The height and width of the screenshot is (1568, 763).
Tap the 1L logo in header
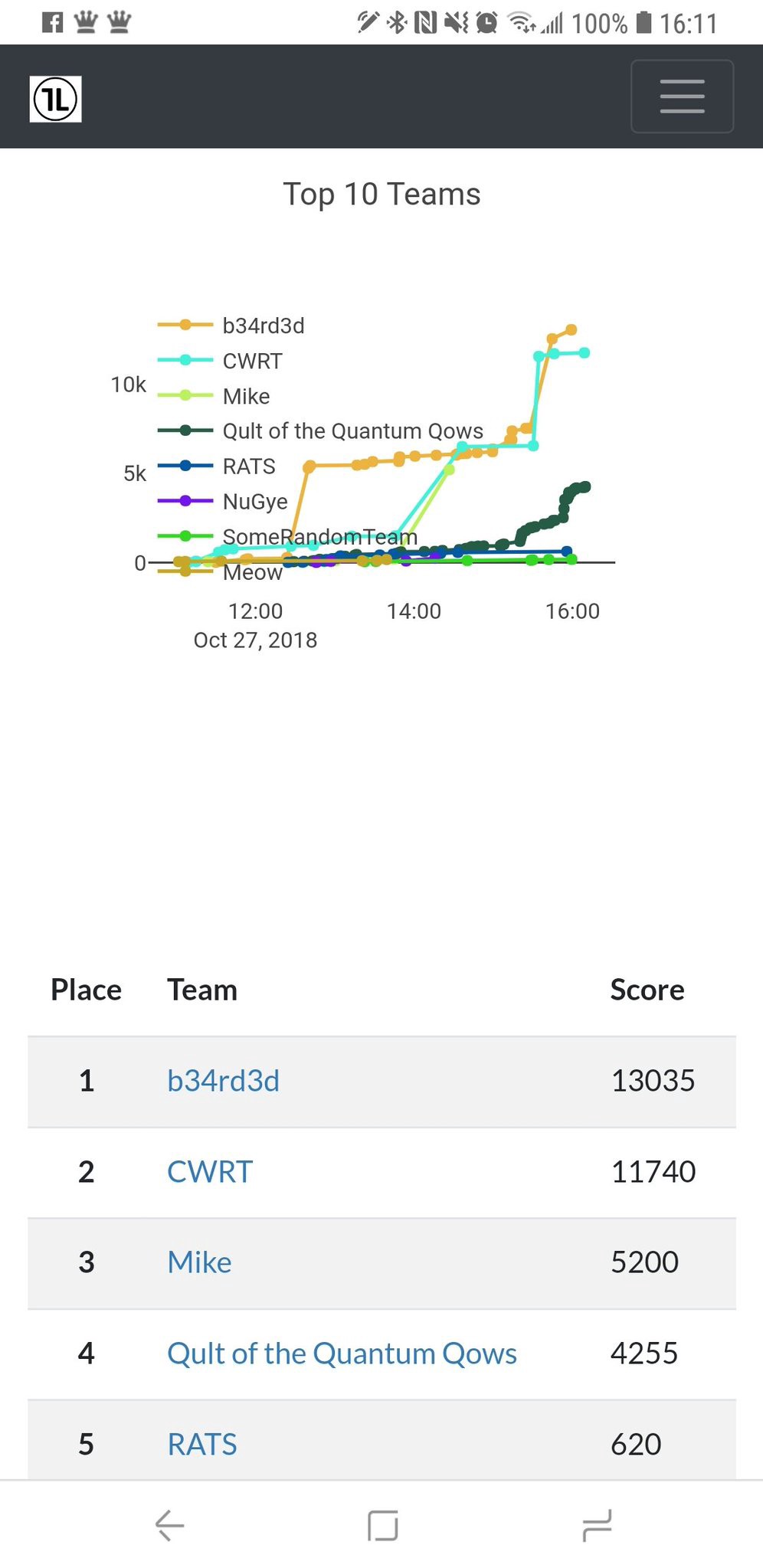point(56,99)
